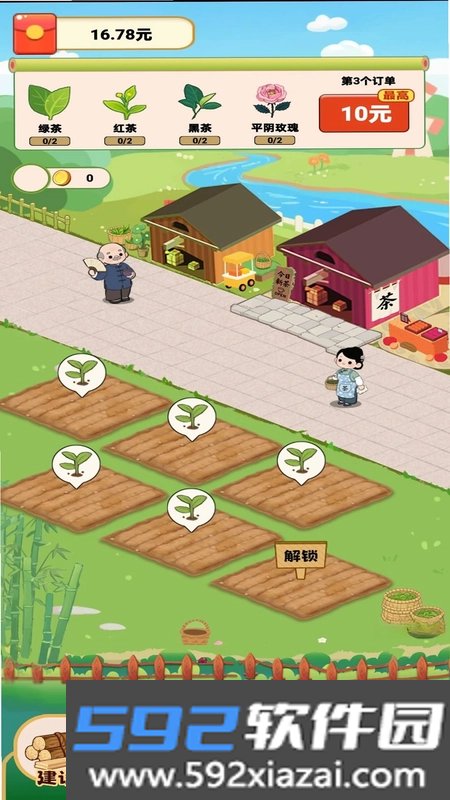Viewport: 450px width, 800px height.
Task: Tap the 解锁 sign to unlock the plot
Action: coord(301,556)
